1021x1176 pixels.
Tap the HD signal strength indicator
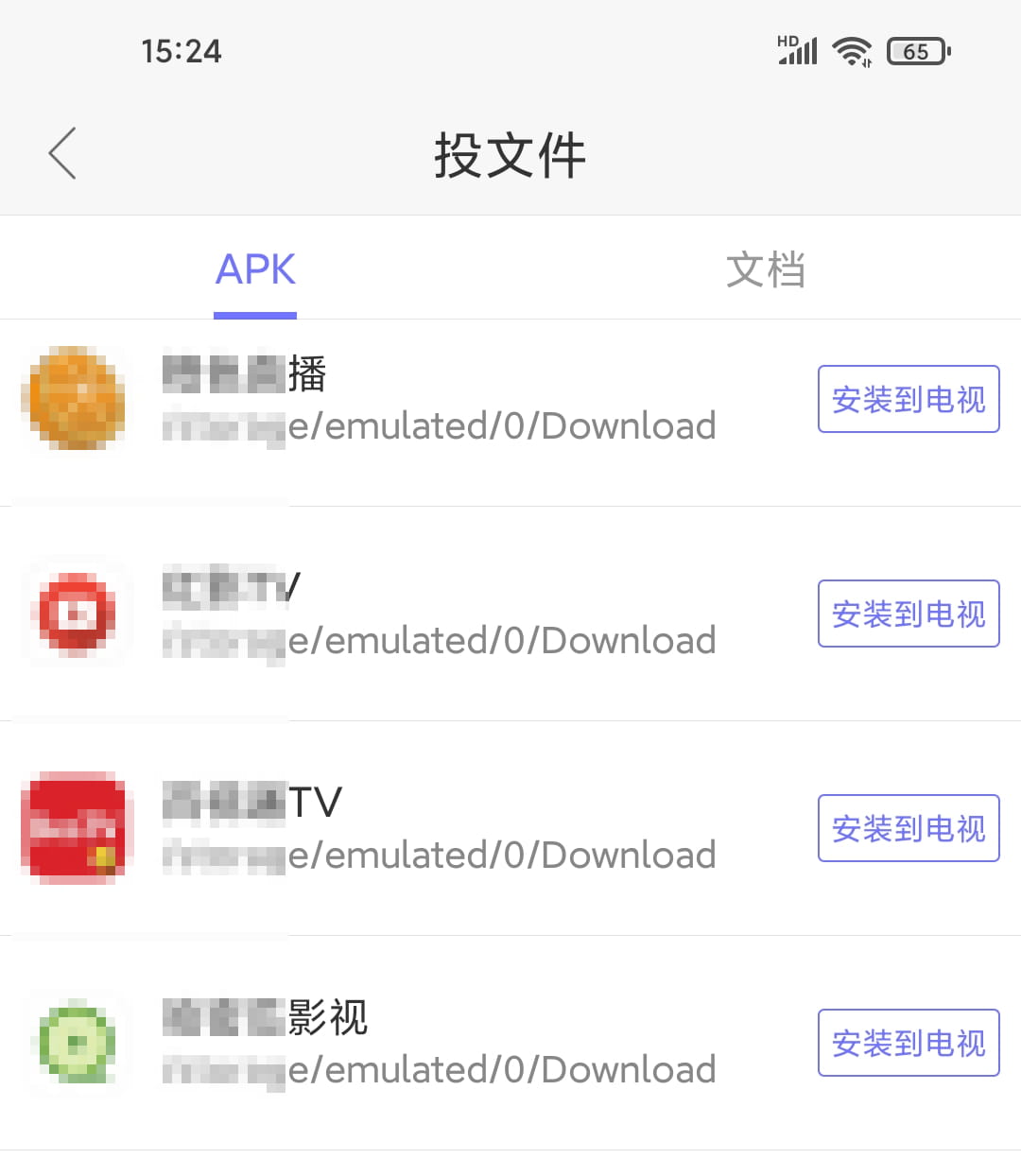[x=797, y=50]
